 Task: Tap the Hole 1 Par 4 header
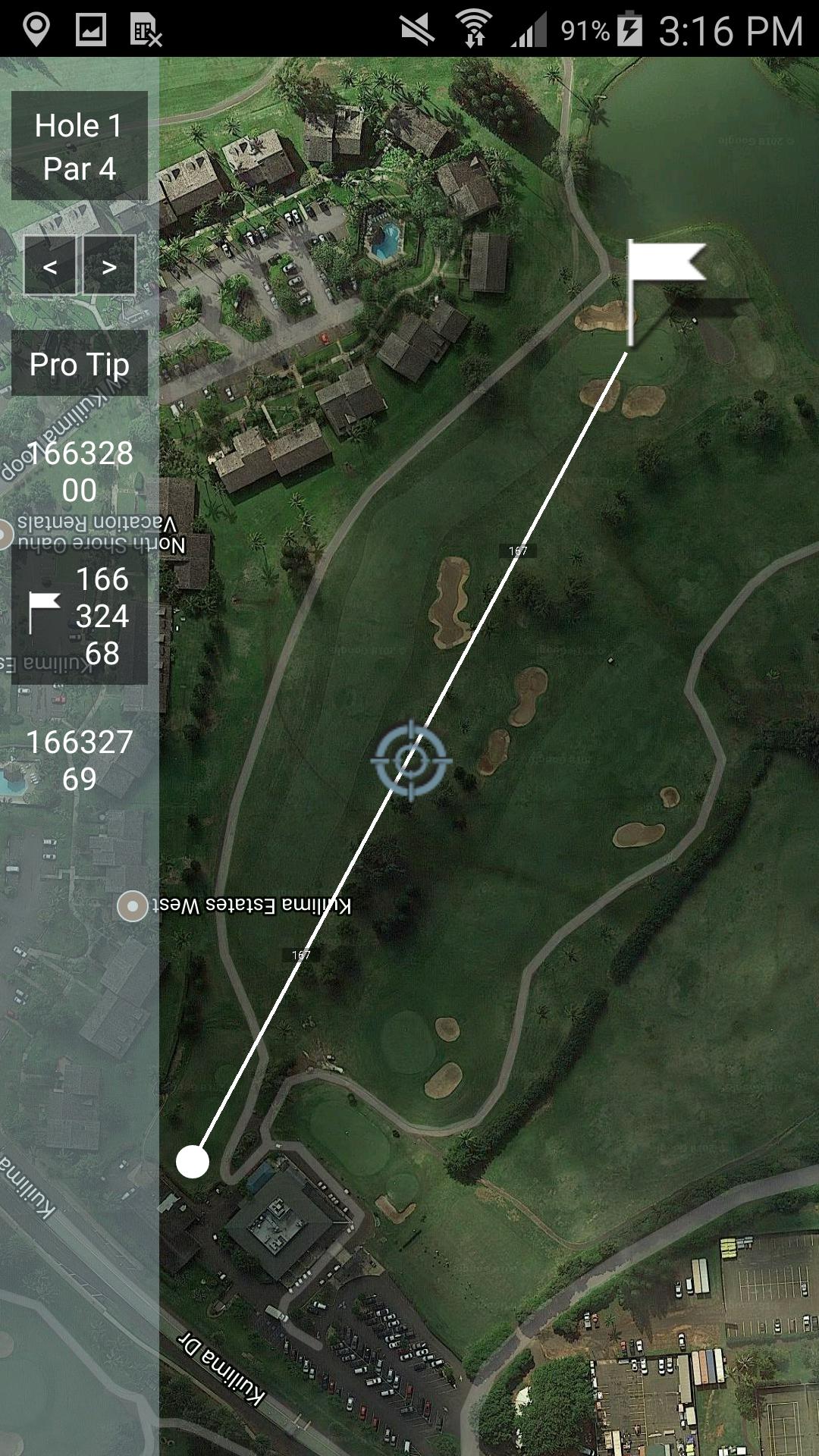(x=78, y=146)
